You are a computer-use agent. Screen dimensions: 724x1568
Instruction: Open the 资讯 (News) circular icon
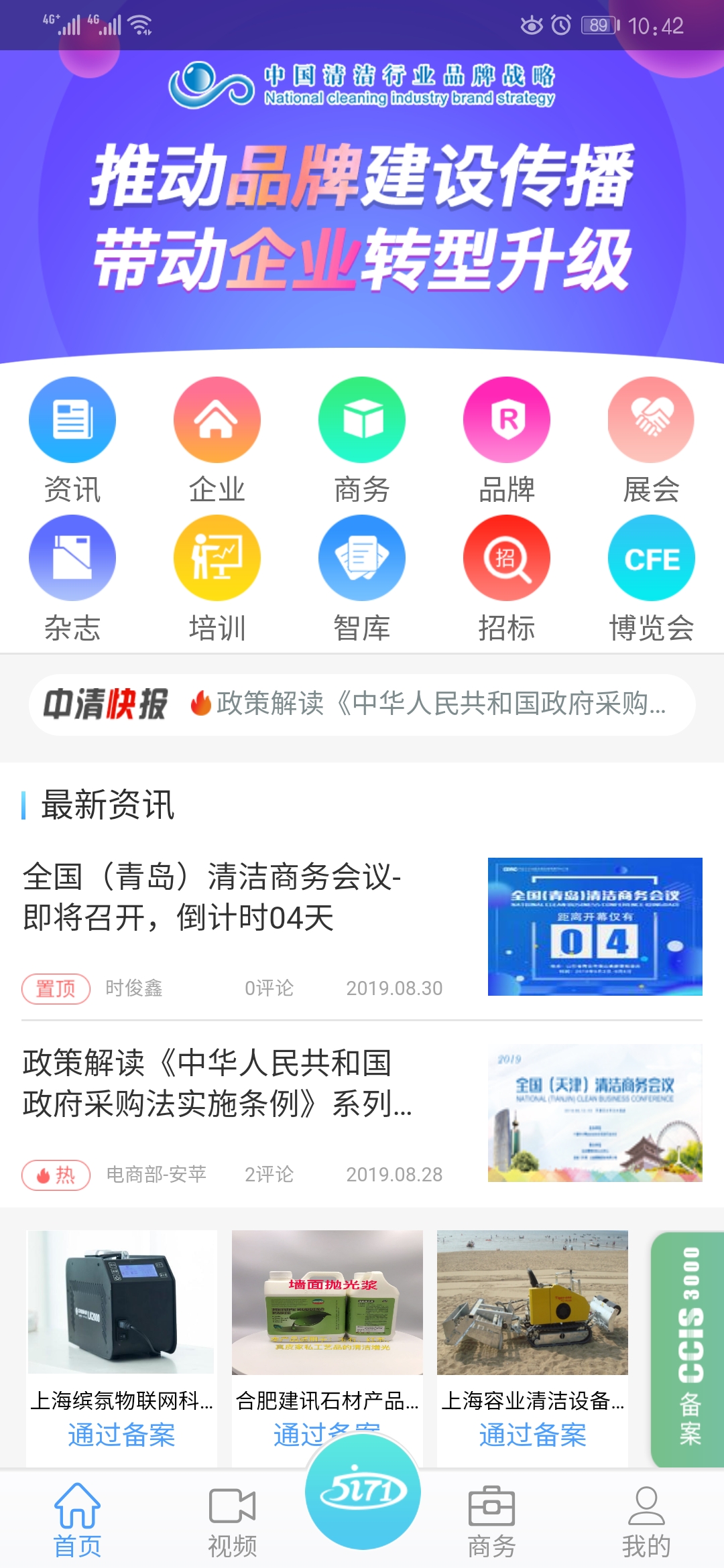[72, 419]
